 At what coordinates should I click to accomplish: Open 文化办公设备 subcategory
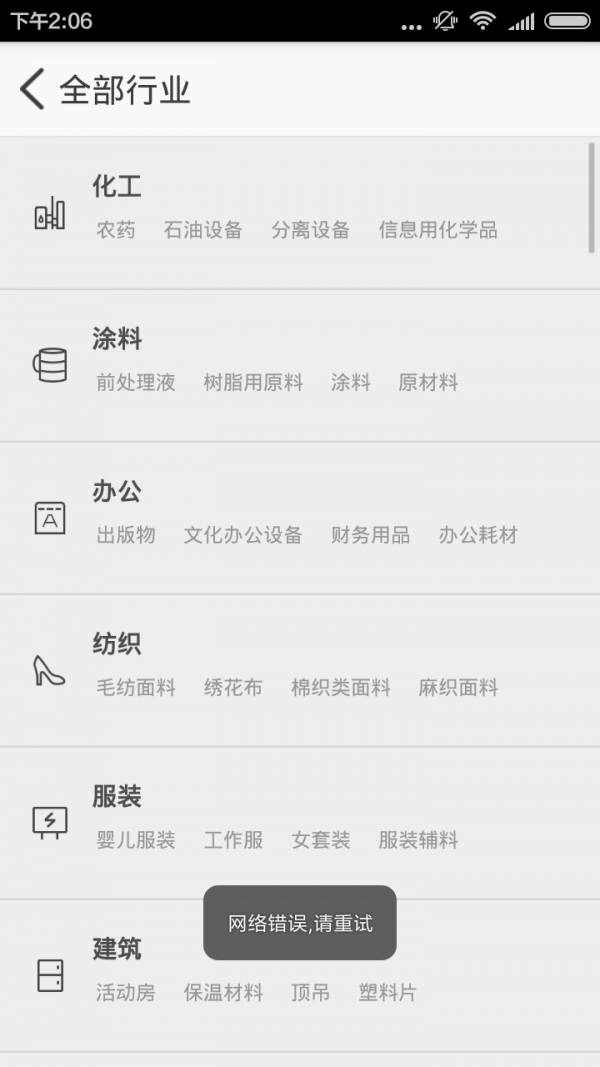[x=243, y=535]
